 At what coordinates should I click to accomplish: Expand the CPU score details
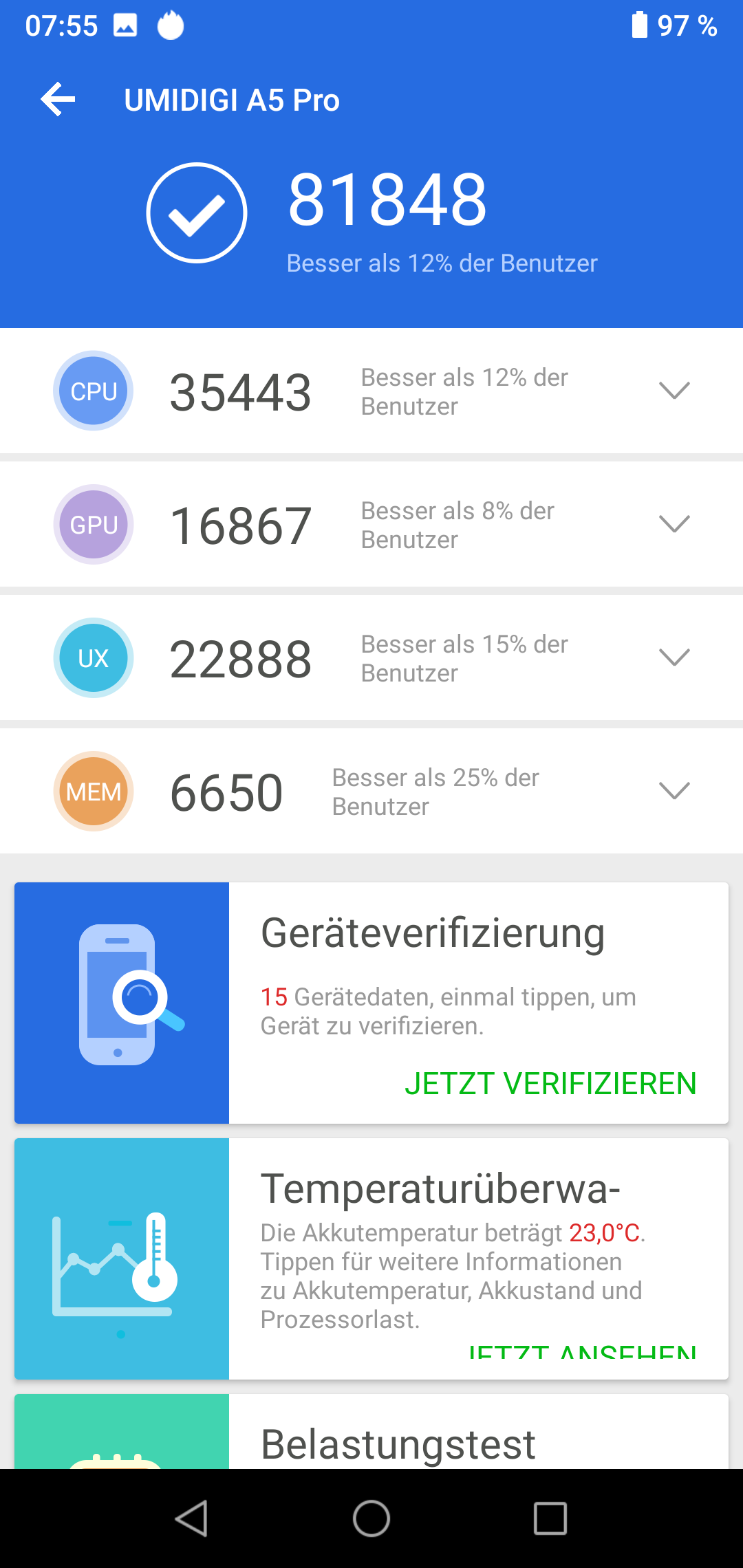(x=674, y=390)
